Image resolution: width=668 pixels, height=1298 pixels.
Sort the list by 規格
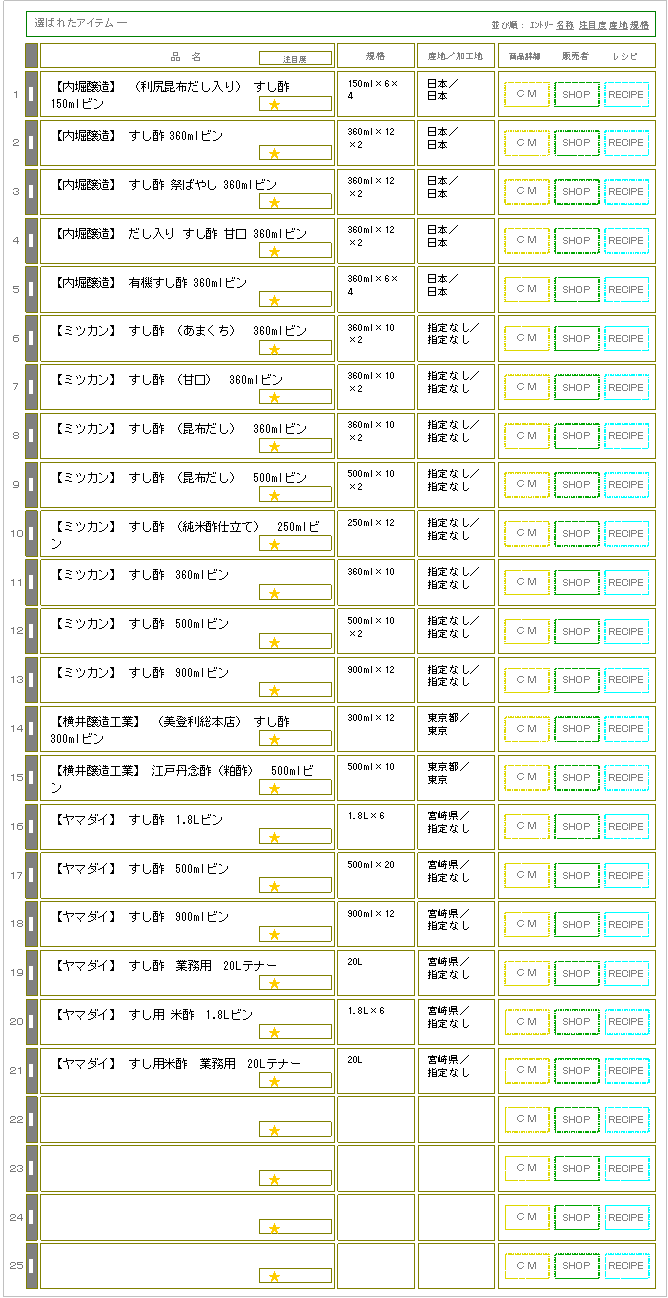tap(640, 24)
